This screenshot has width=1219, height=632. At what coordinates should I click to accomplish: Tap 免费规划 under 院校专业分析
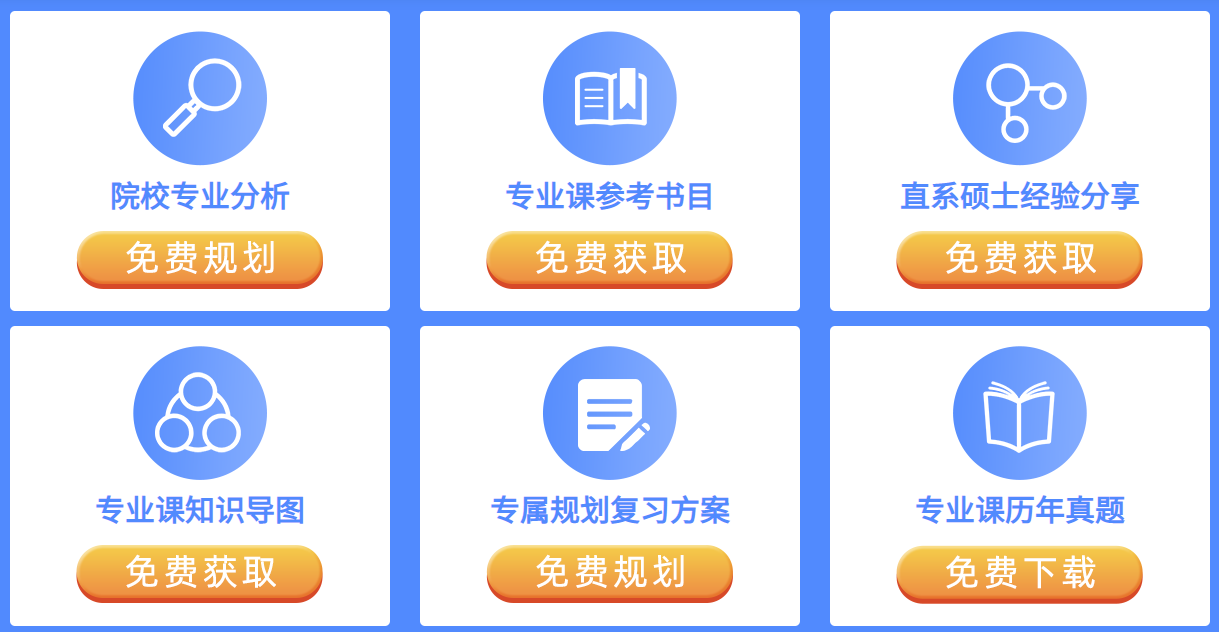coord(199,259)
